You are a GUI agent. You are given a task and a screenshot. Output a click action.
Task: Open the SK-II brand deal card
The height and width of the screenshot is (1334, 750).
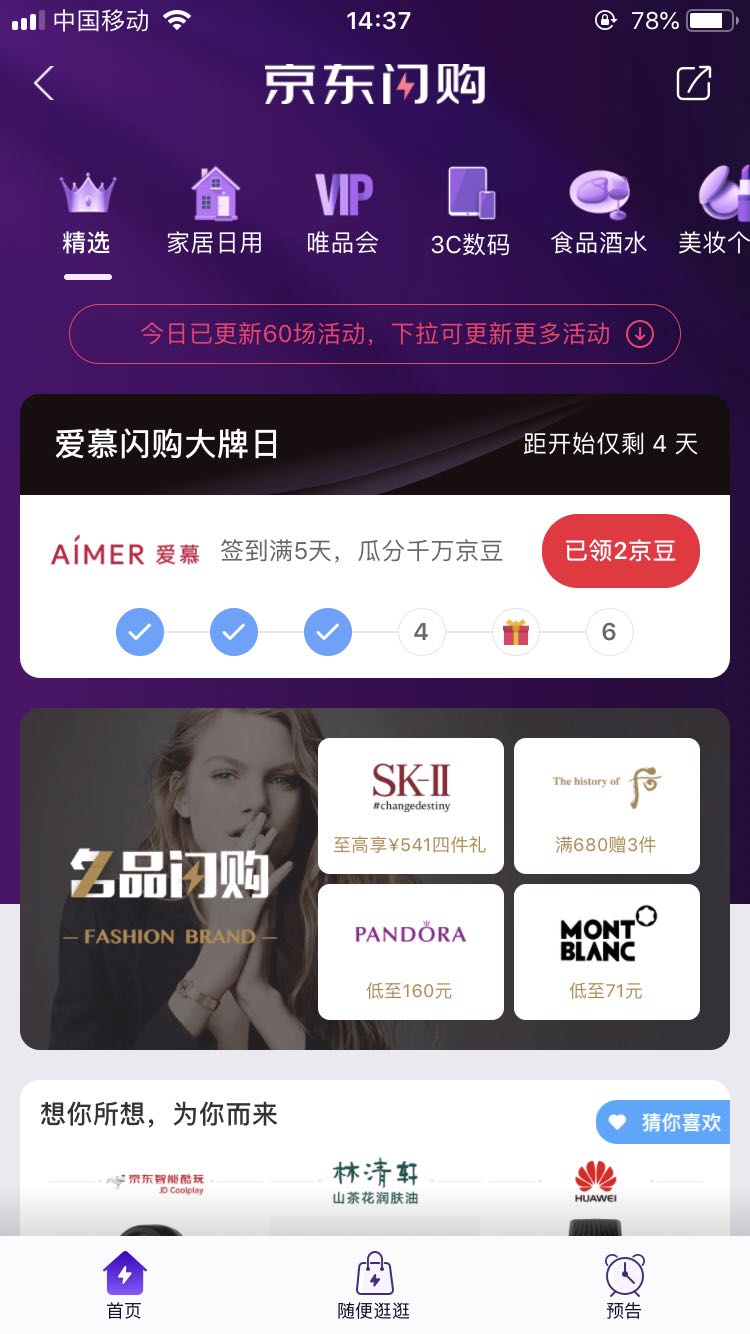(x=410, y=805)
